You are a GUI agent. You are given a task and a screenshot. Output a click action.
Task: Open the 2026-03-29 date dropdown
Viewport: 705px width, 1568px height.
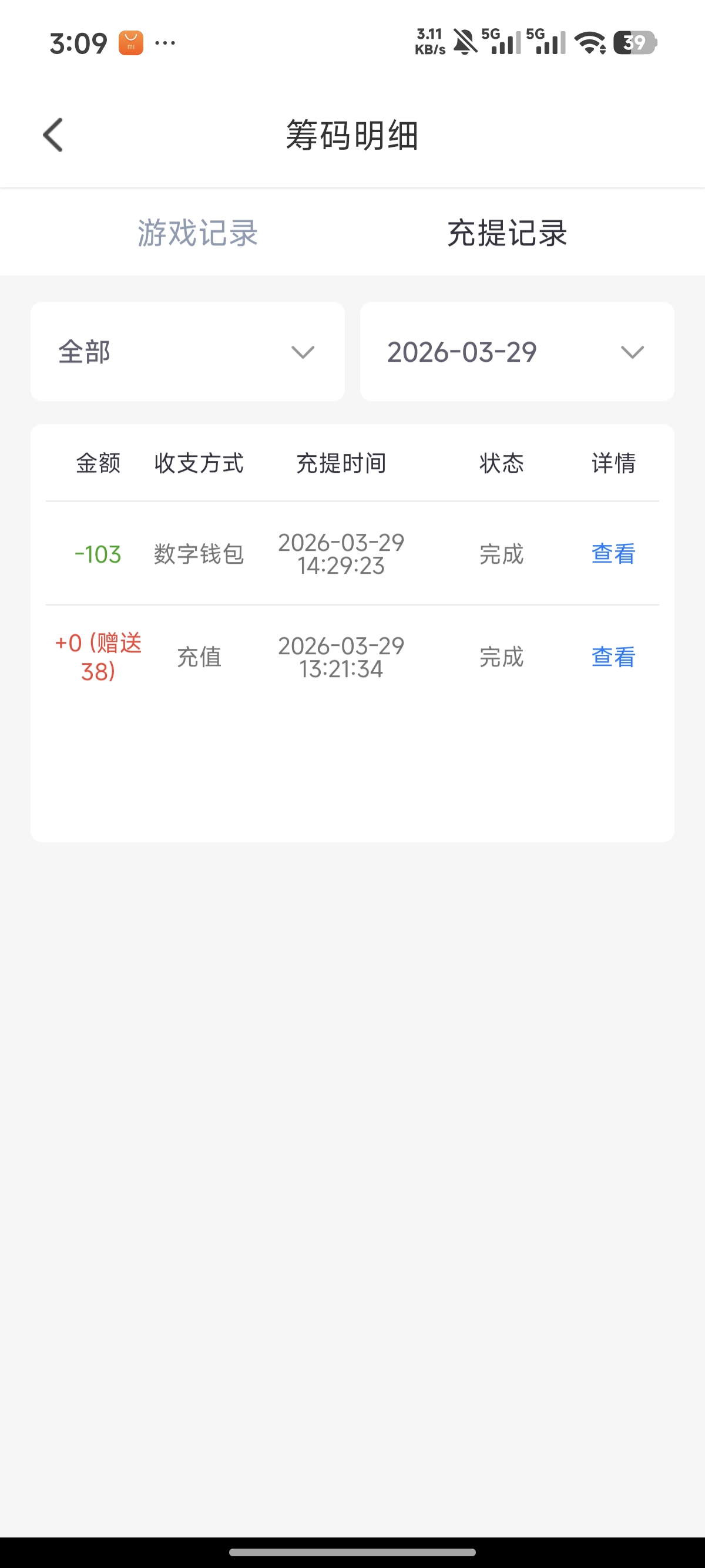[518, 351]
